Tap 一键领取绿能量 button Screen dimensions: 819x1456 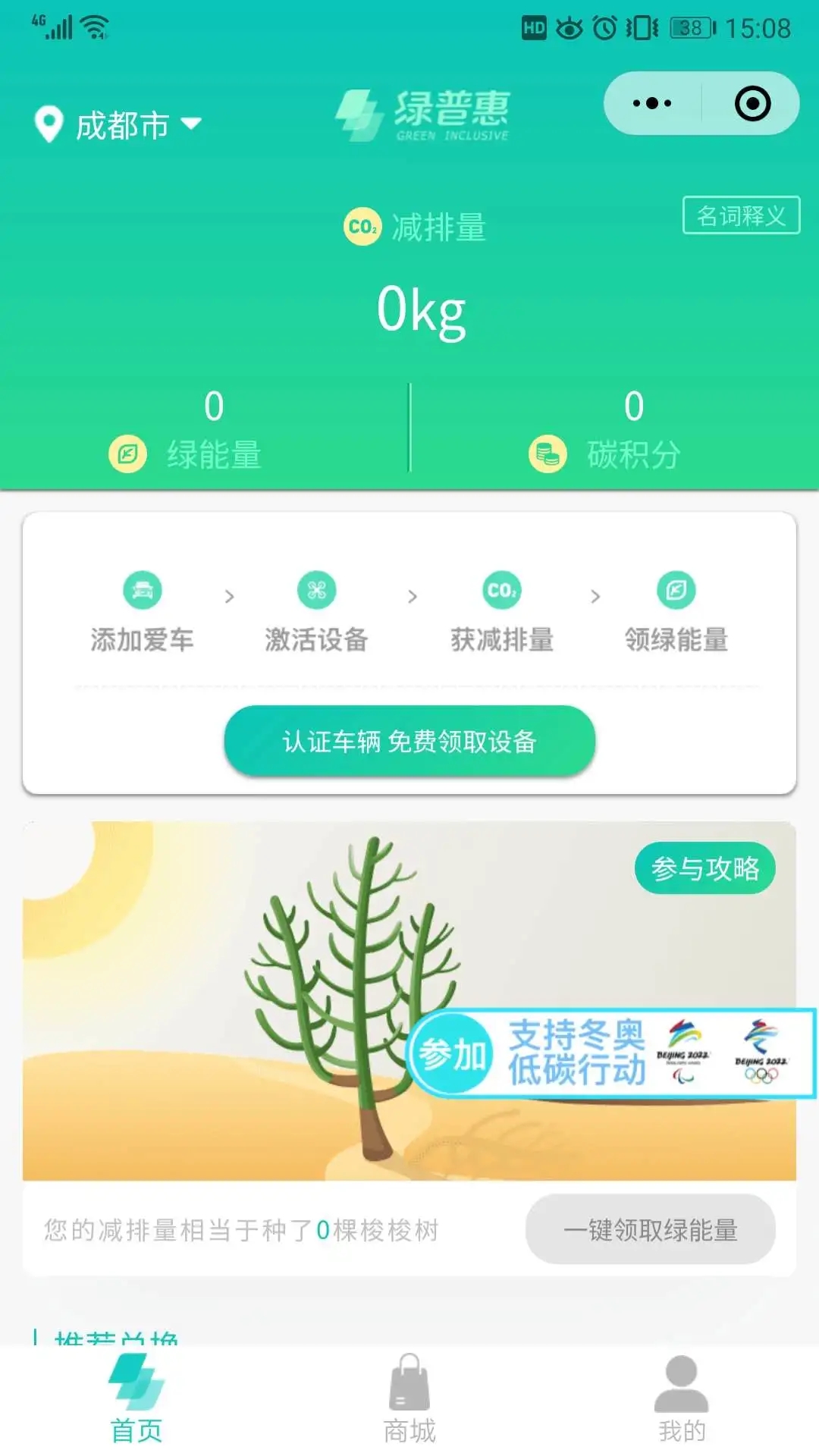click(x=650, y=1229)
